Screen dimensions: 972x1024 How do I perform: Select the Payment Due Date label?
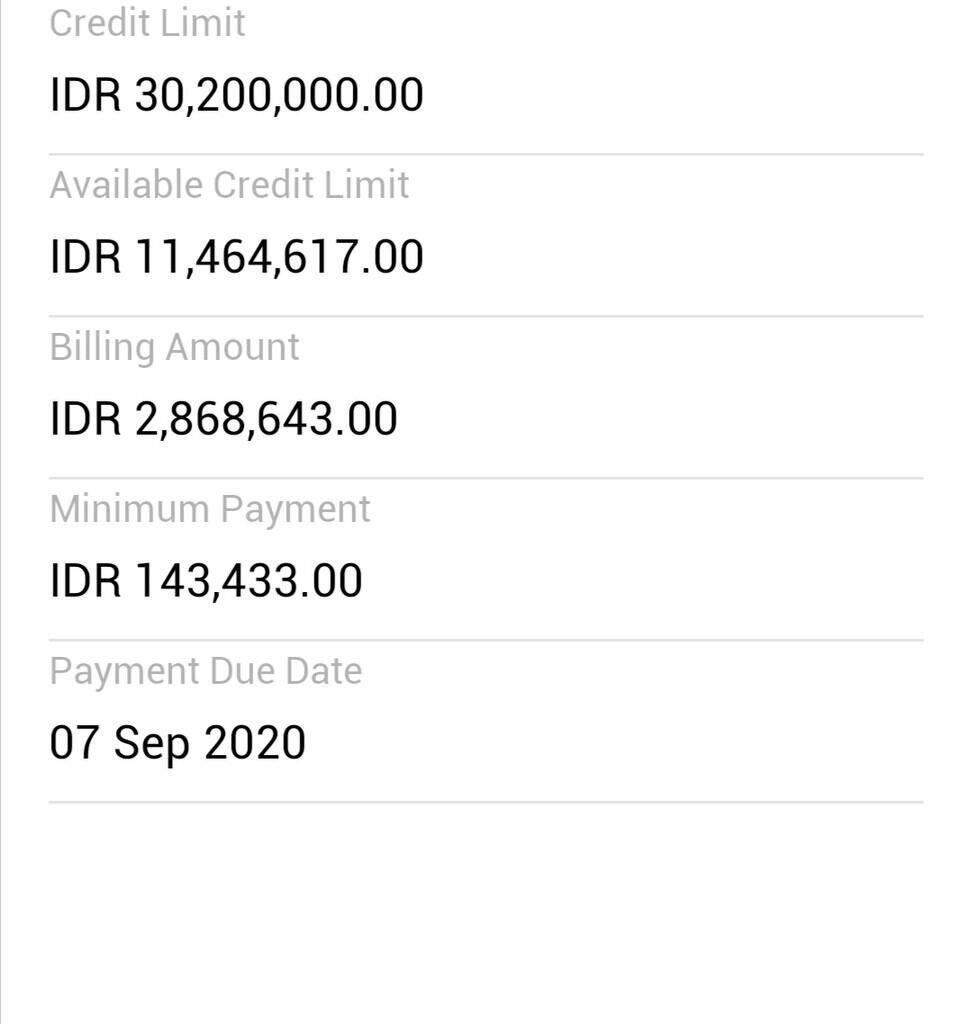[x=206, y=671]
